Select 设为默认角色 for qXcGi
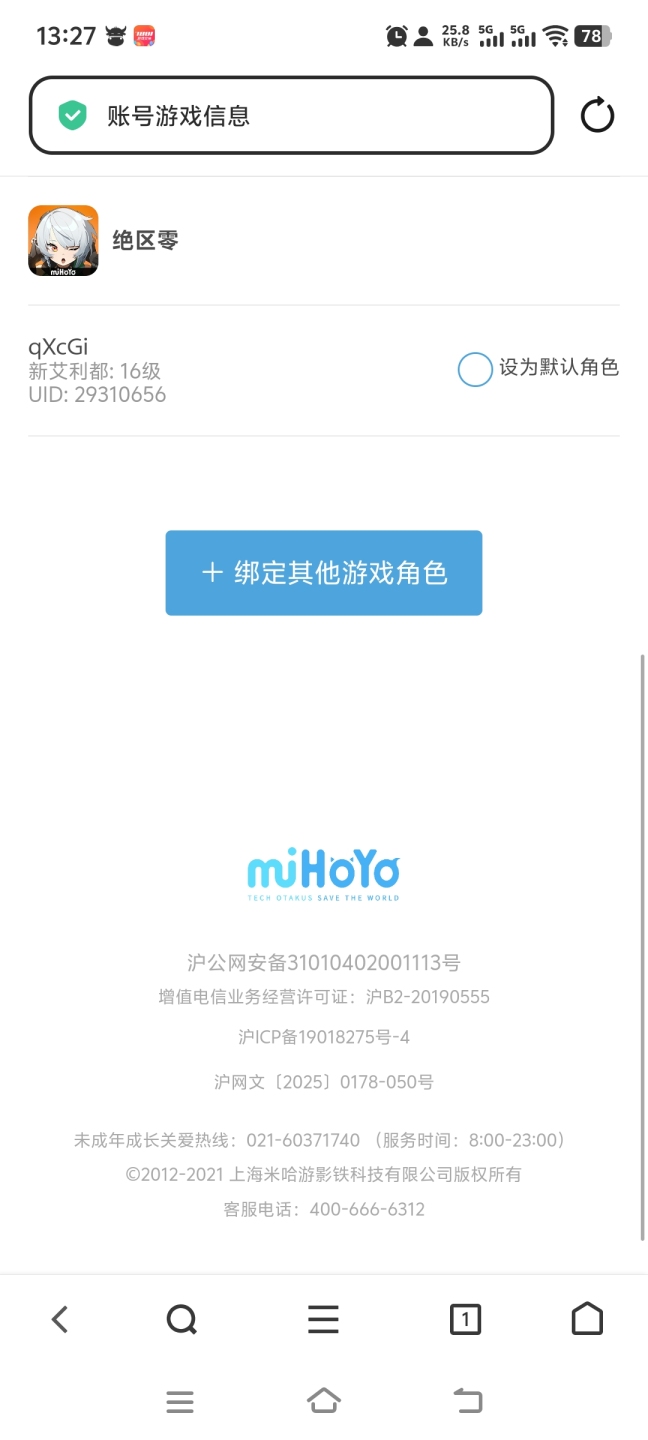648x1440 pixels. click(x=475, y=369)
